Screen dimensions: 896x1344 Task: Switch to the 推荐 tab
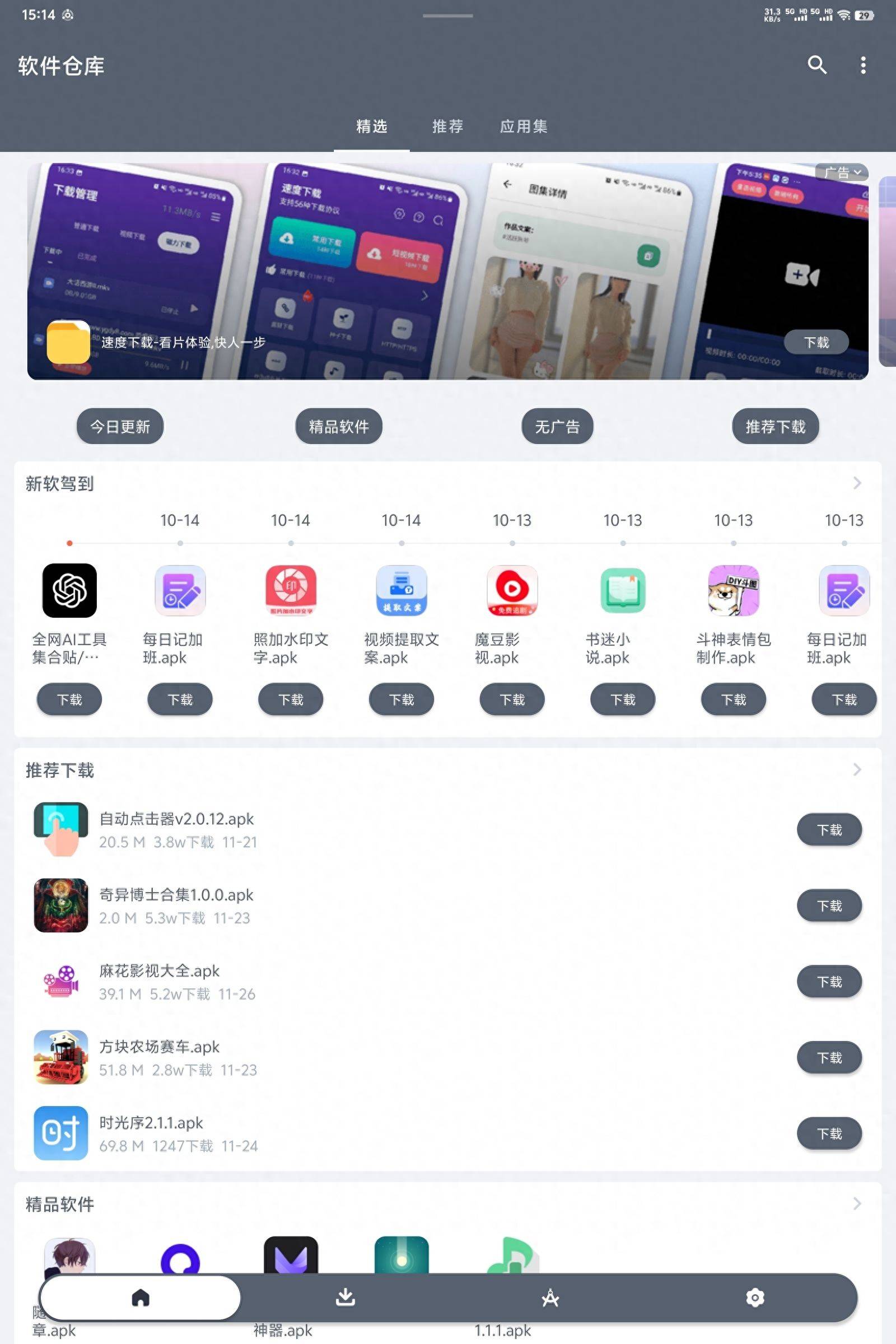click(x=447, y=127)
